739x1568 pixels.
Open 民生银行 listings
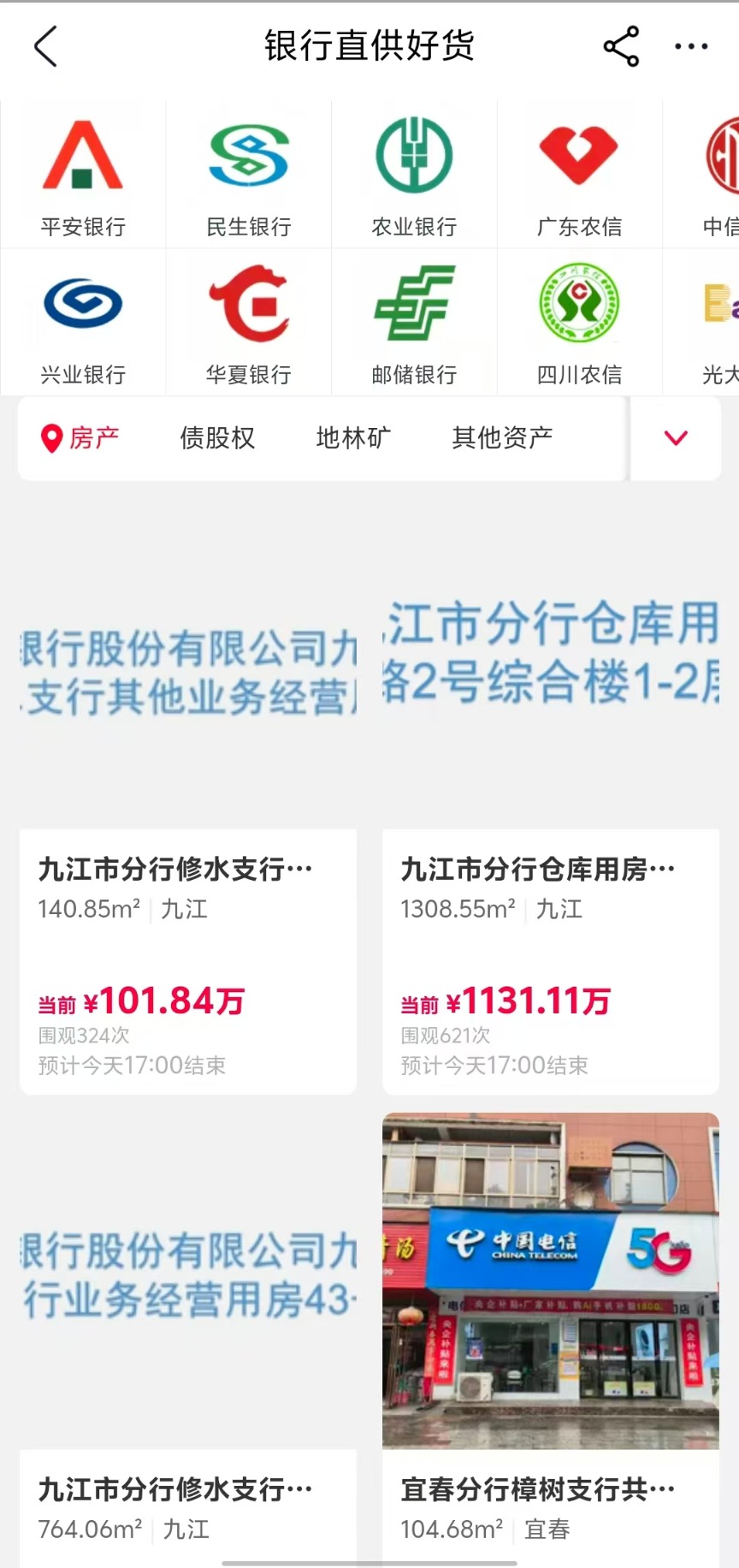click(x=249, y=176)
